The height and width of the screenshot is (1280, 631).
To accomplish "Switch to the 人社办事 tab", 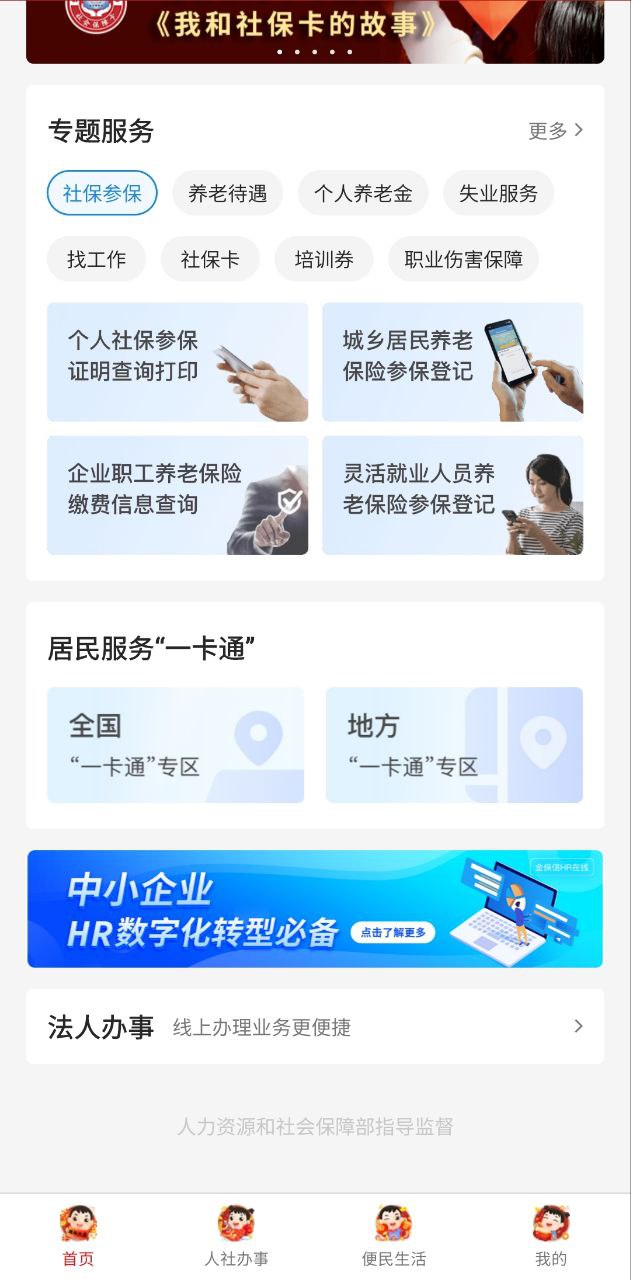I will 236,1237.
